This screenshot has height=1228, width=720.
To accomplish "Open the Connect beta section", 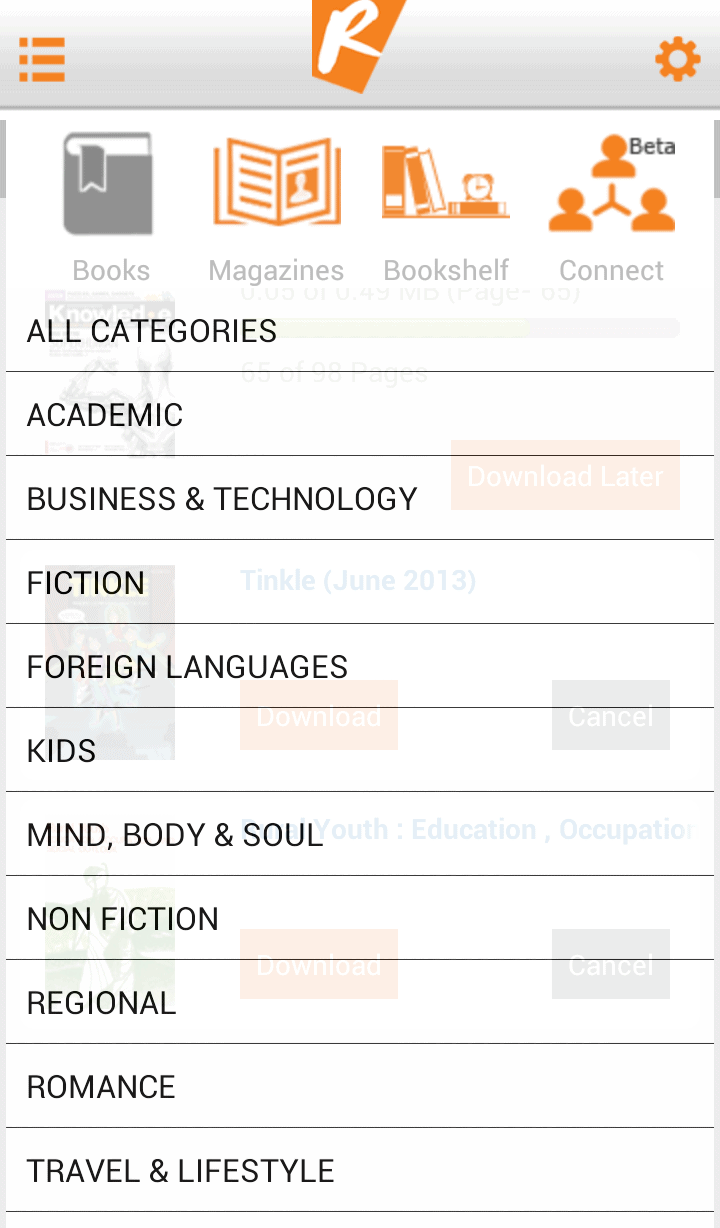I will [612, 207].
